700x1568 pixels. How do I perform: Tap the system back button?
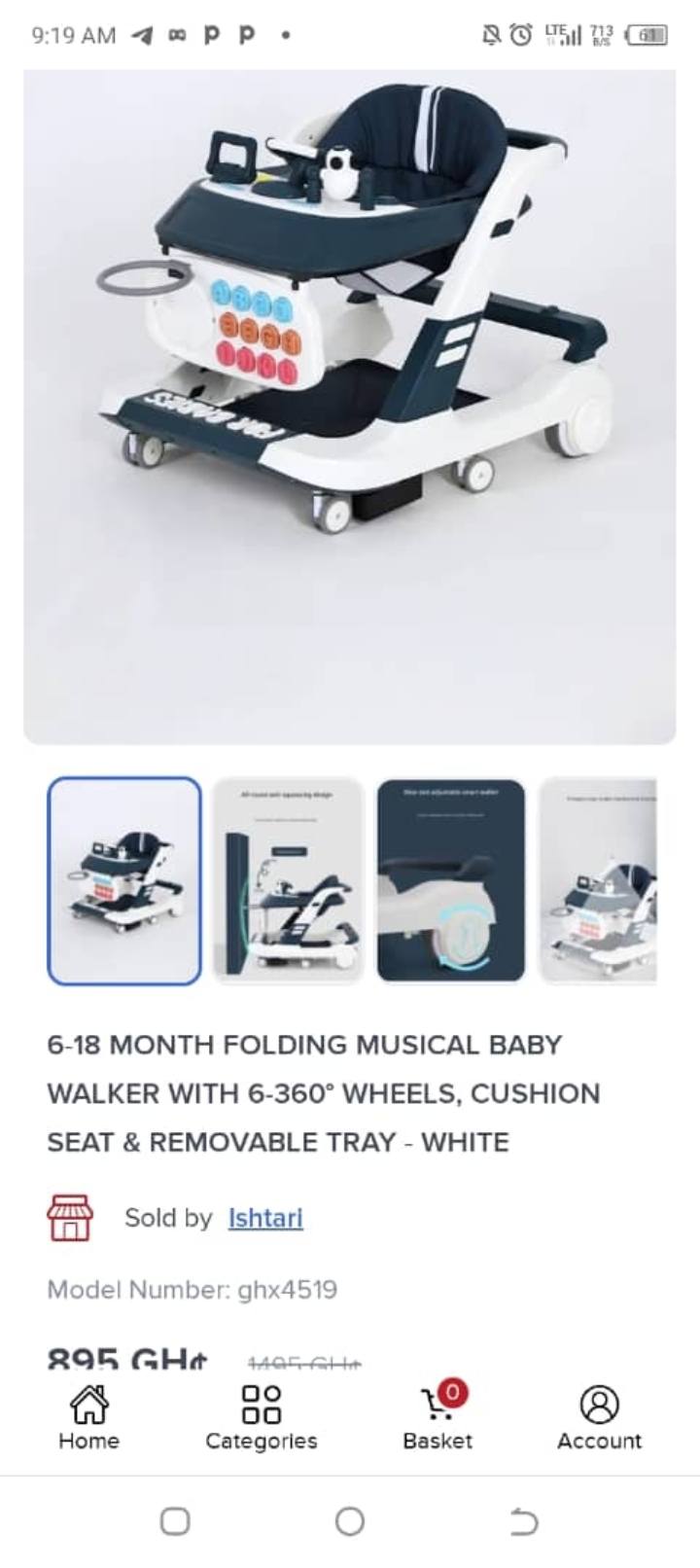tap(524, 1521)
